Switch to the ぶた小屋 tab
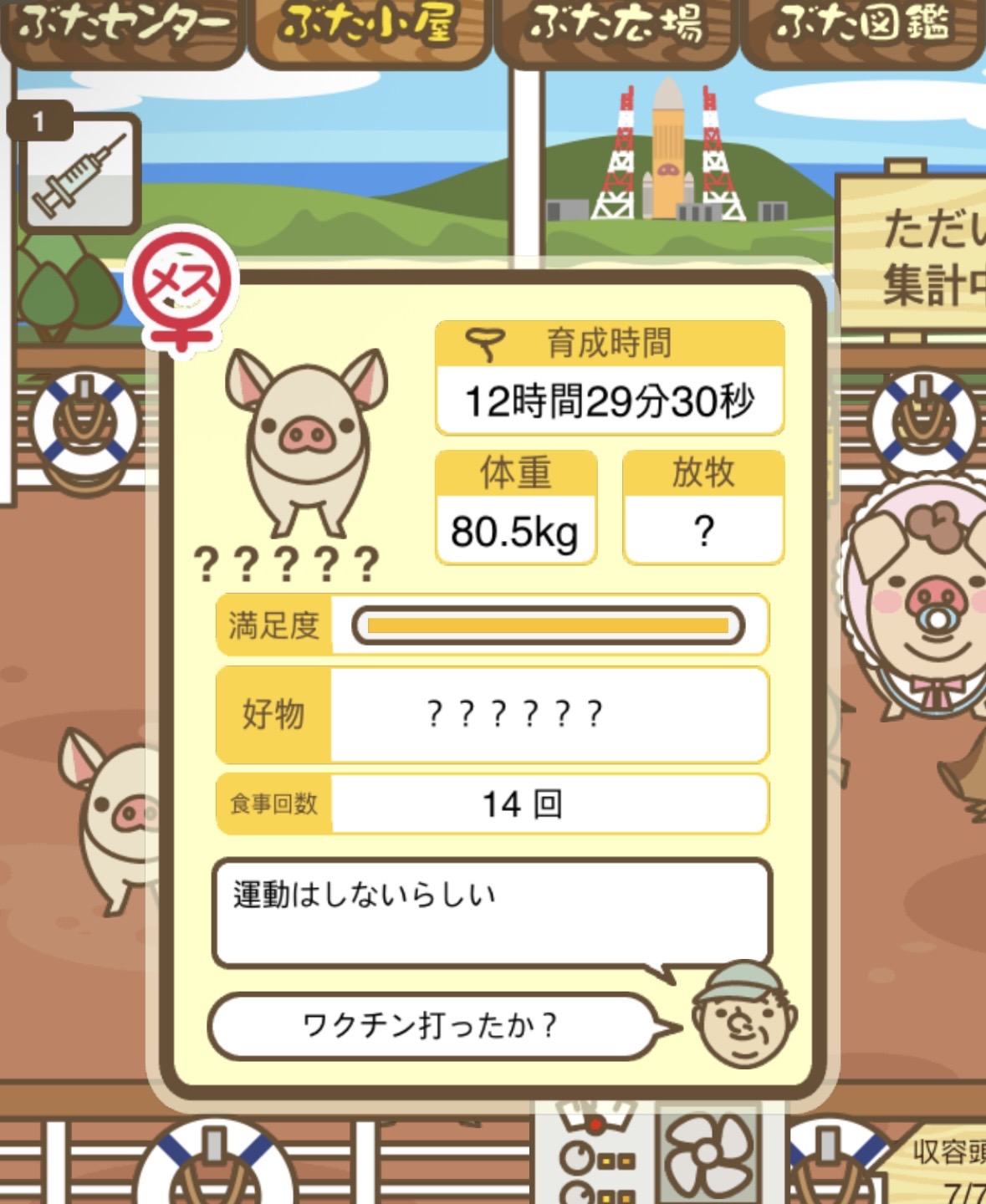 (x=369, y=27)
